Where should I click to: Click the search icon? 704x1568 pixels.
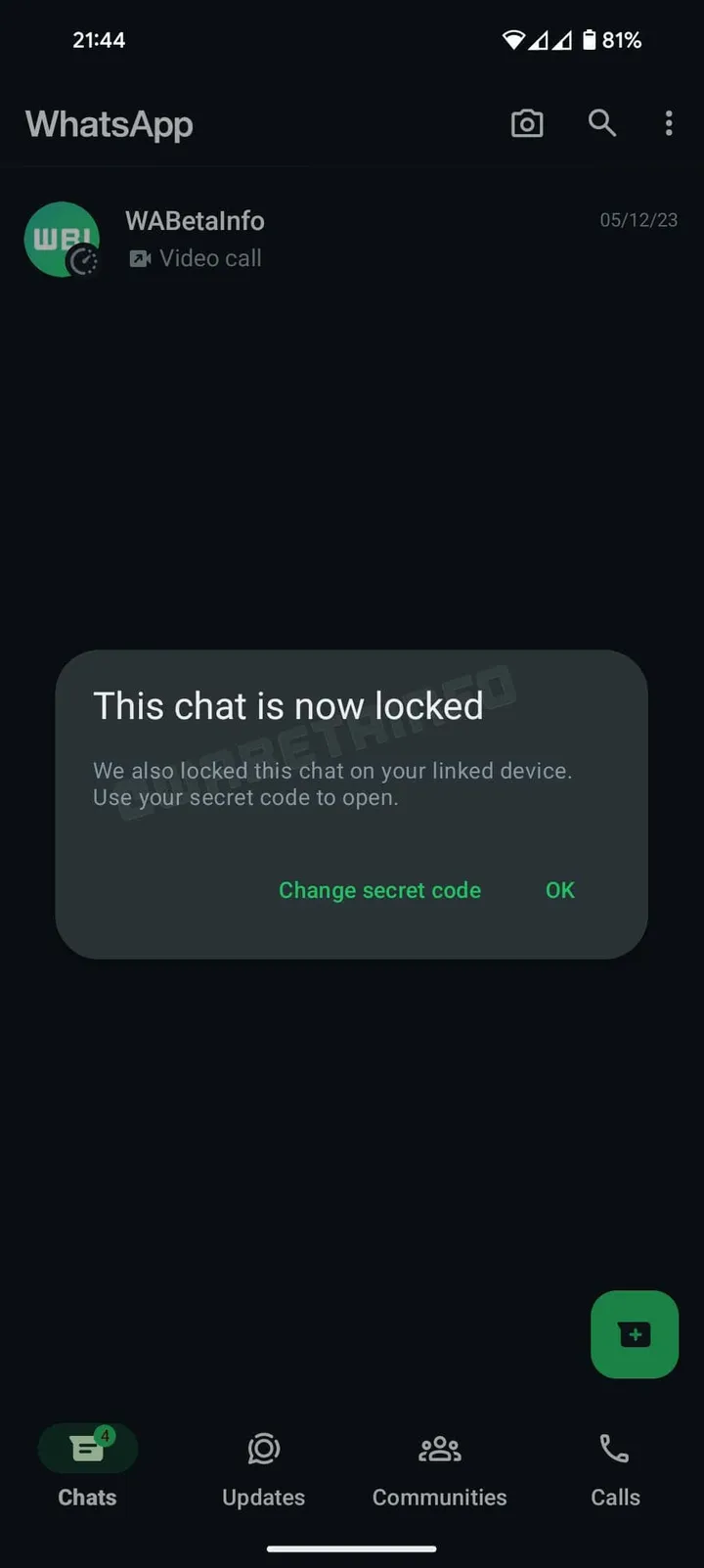(601, 123)
